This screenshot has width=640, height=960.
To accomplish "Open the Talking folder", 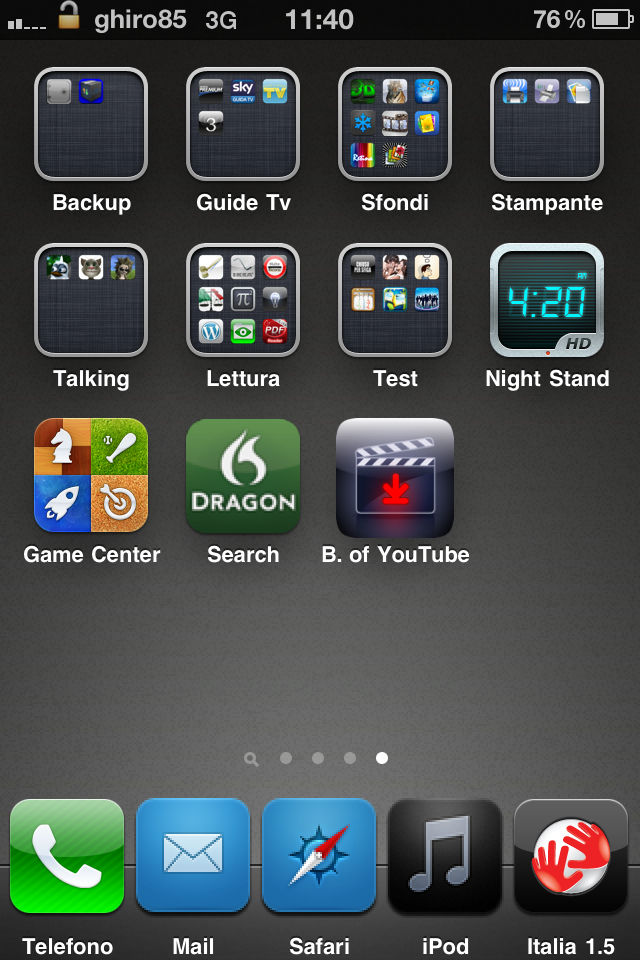I will pos(91,300).
